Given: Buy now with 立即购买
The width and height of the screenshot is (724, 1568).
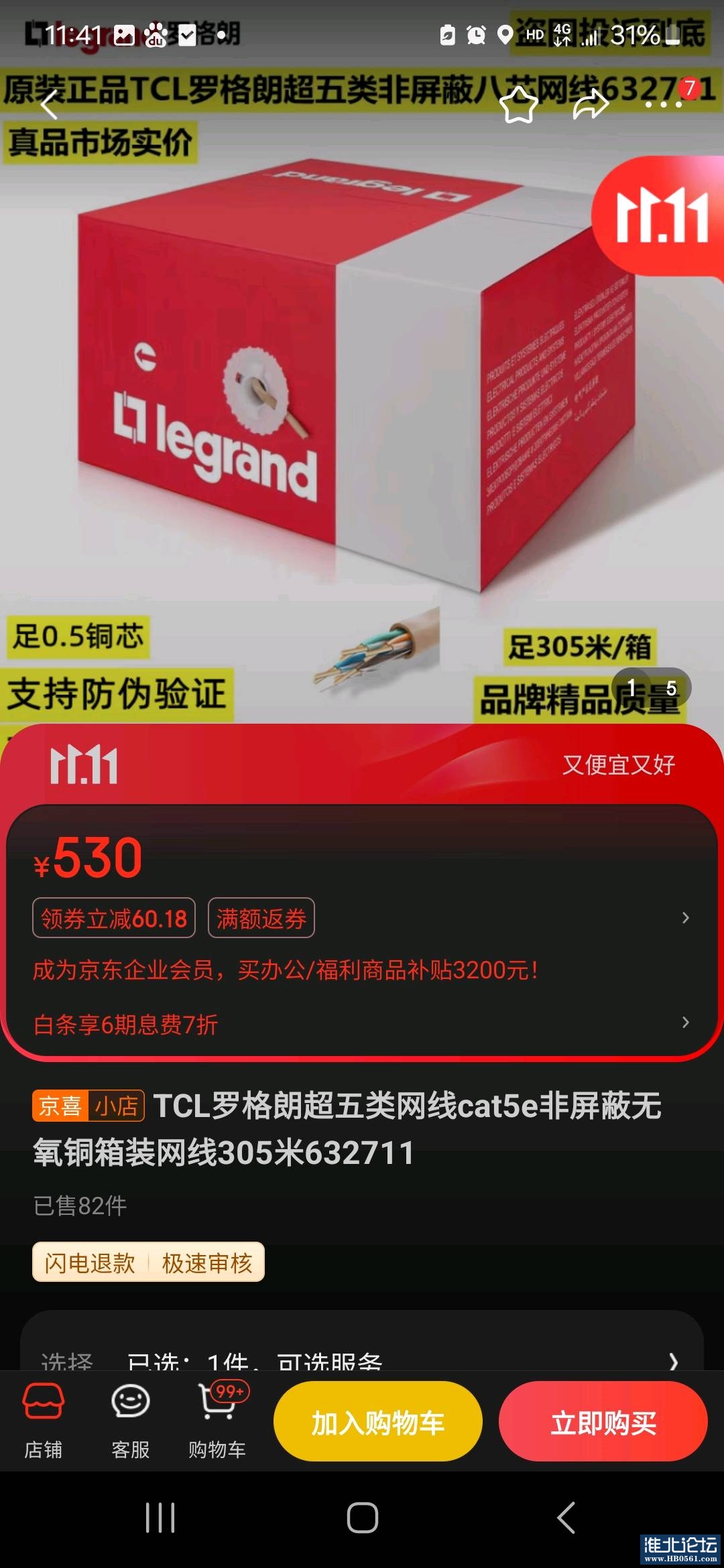Looking at the screenshot, I should click(x=603, y=1422).
